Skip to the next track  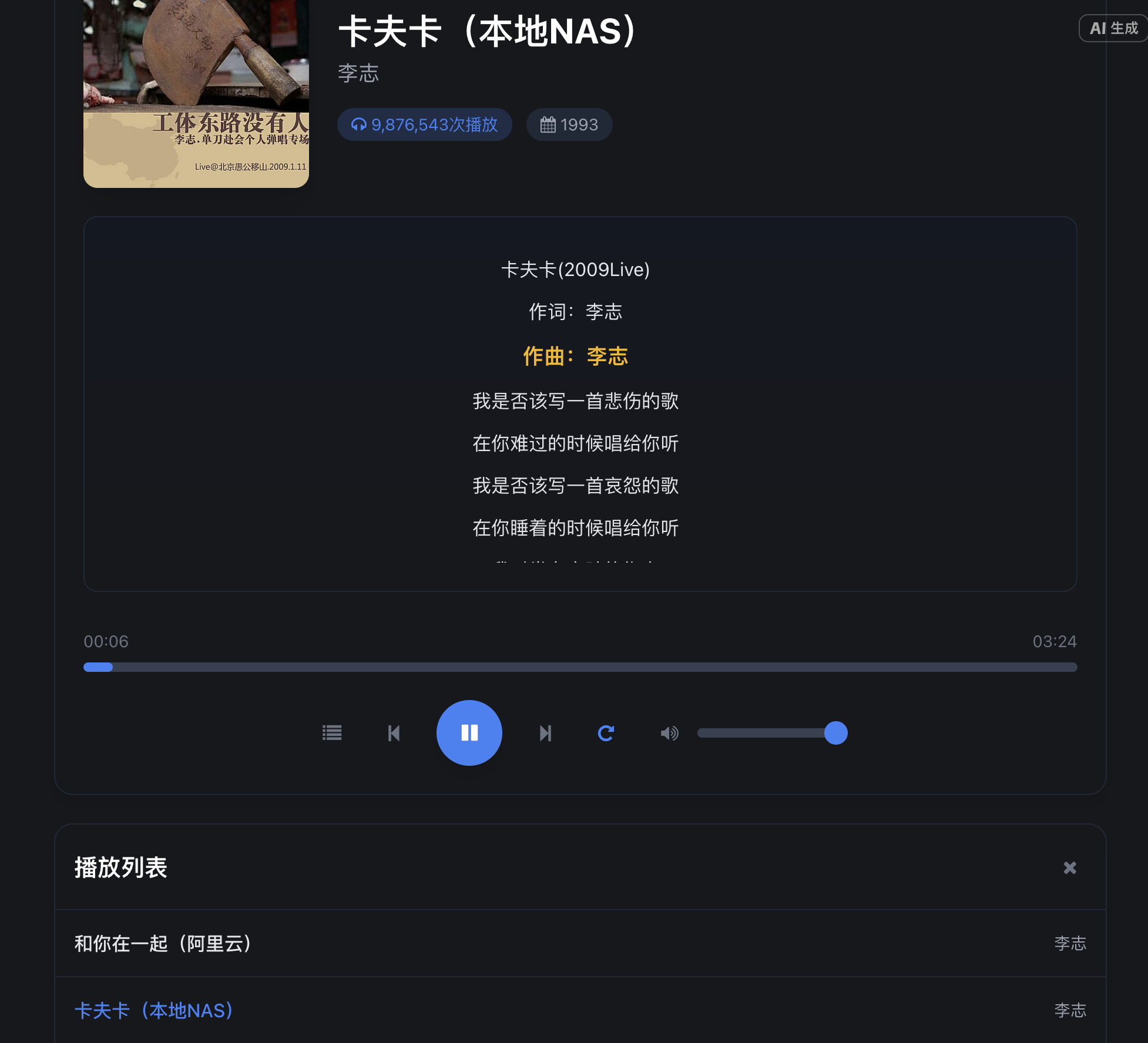[x=545, y=733]
